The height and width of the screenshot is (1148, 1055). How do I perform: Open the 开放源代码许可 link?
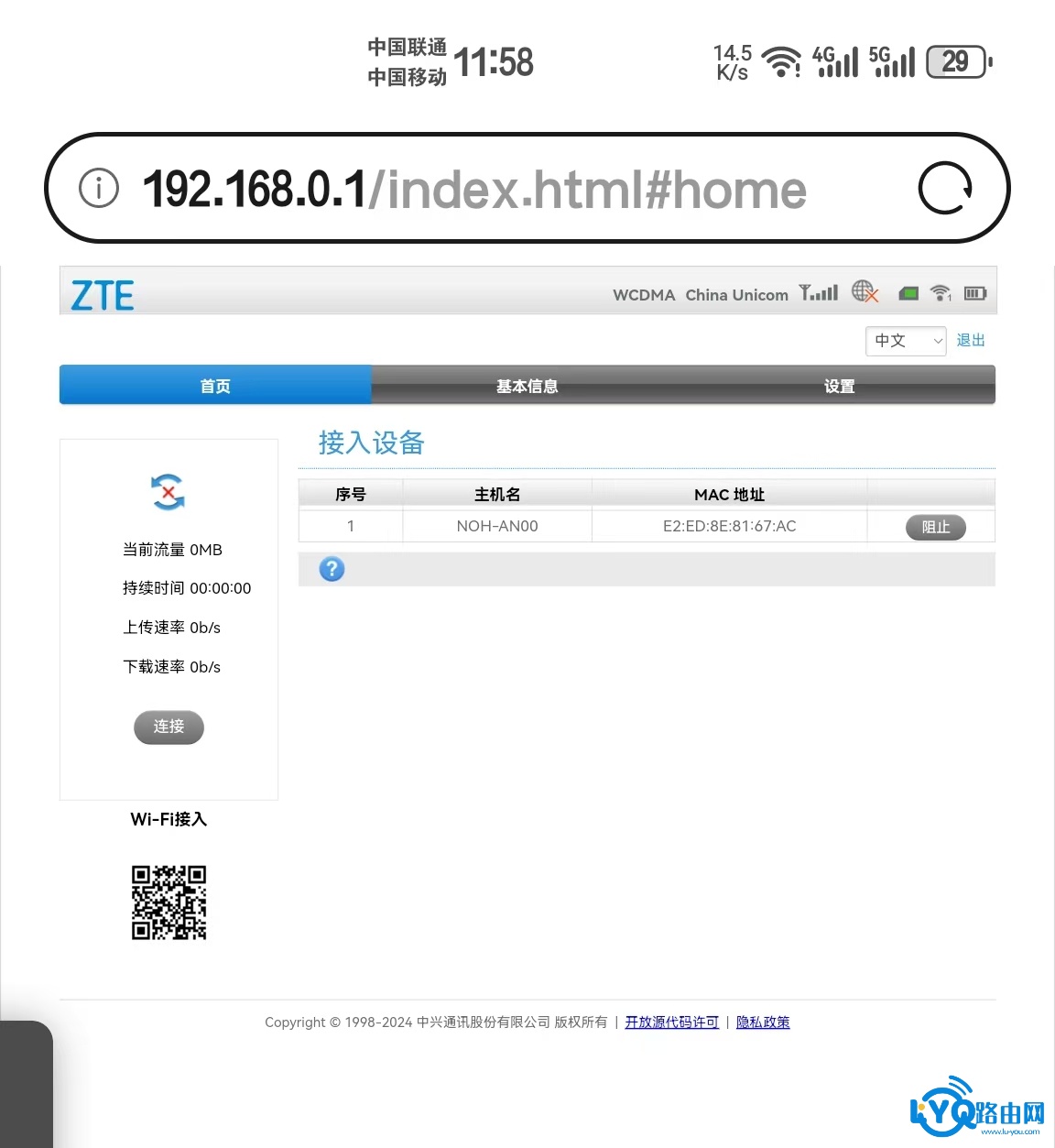pyautogui.click(x=671, y=1022)
